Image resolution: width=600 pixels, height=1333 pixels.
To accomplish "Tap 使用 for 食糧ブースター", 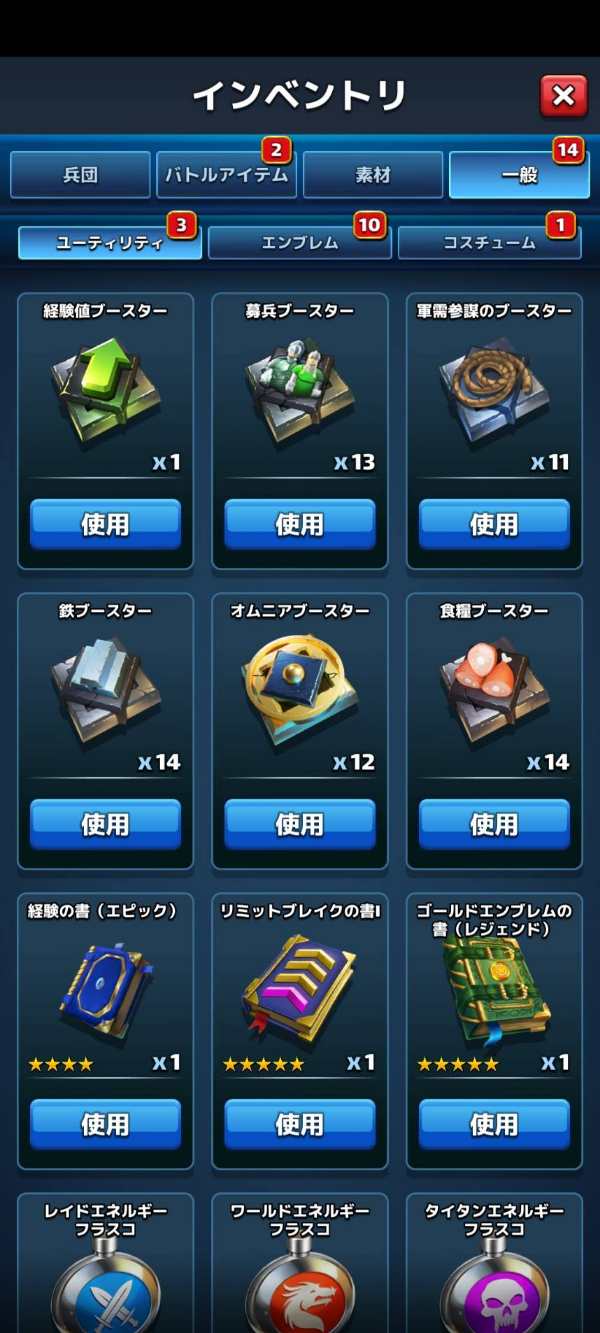I will pyautogui.click(x=494, y=824).
